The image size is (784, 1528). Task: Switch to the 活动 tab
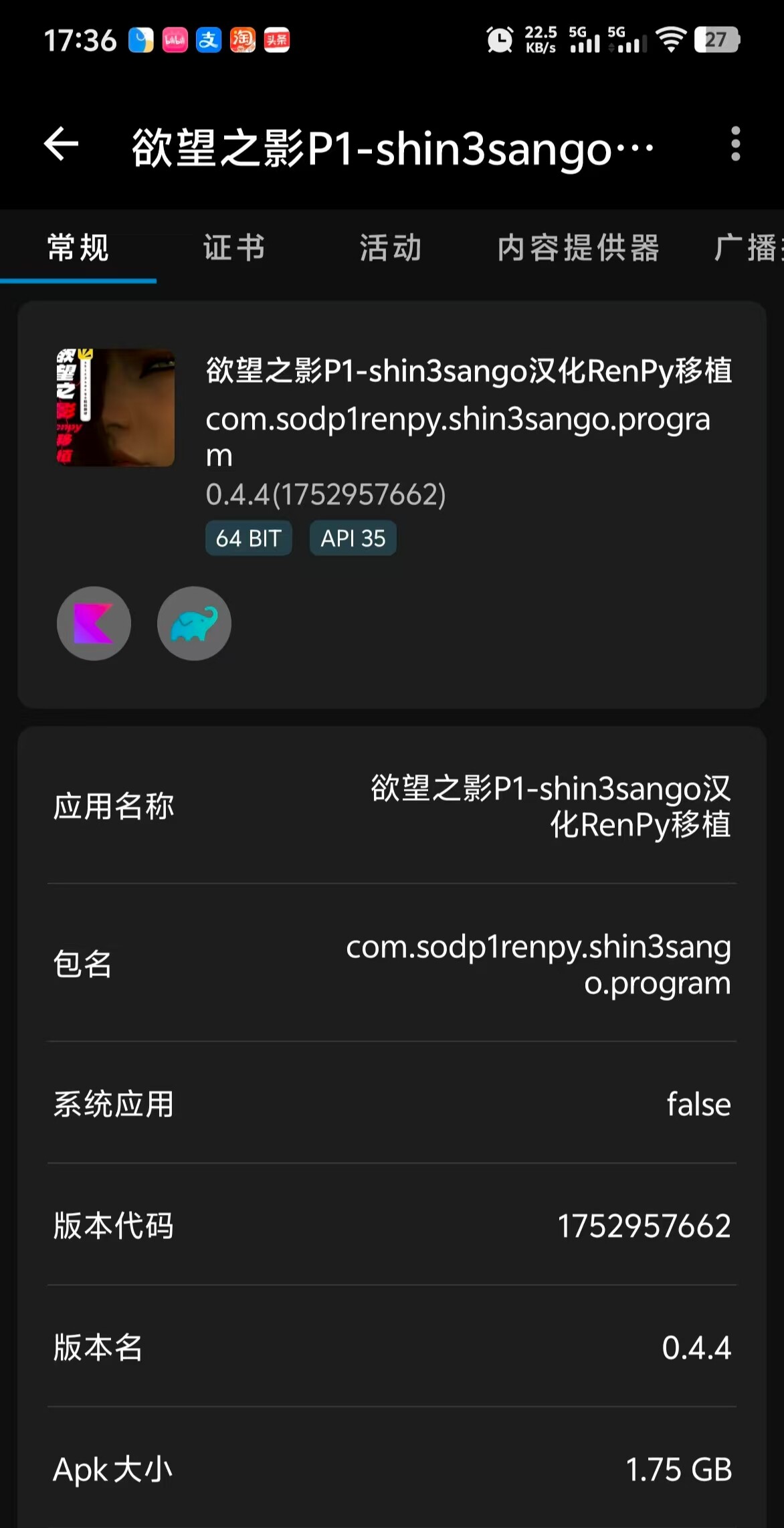point(391,248)
